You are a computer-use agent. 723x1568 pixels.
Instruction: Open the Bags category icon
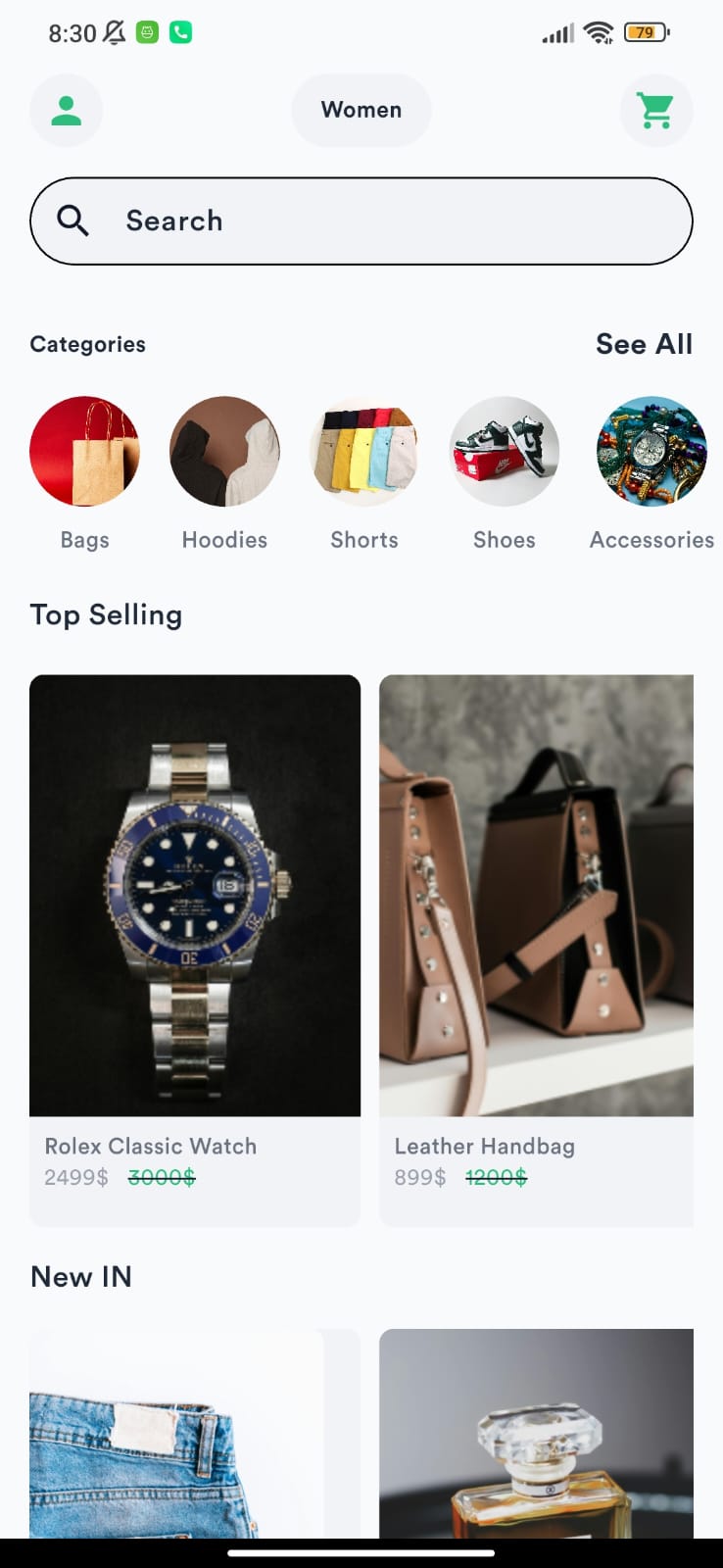[x=84, y=452]
